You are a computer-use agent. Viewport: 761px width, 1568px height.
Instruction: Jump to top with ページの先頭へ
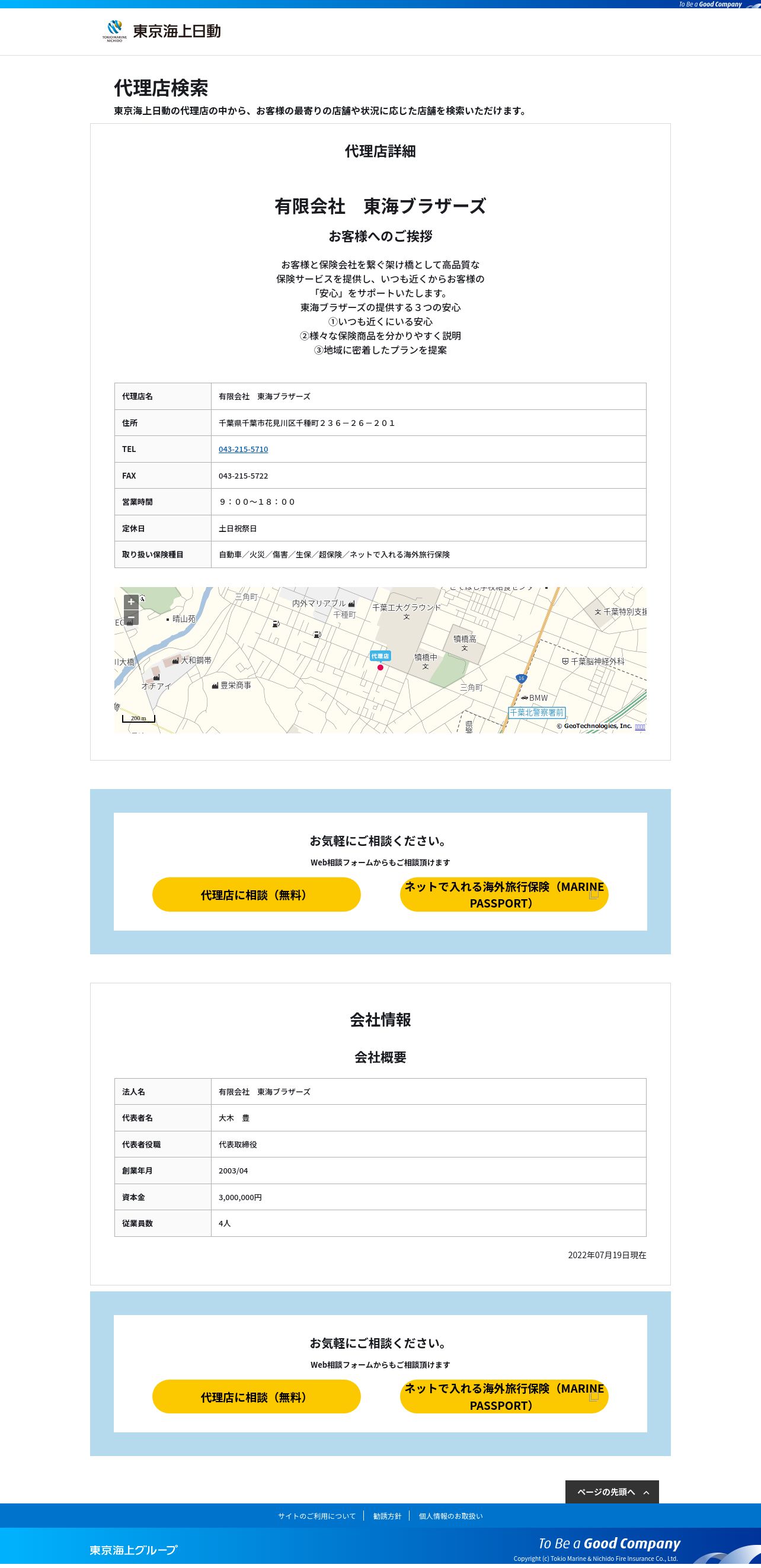coord(612,1492)
